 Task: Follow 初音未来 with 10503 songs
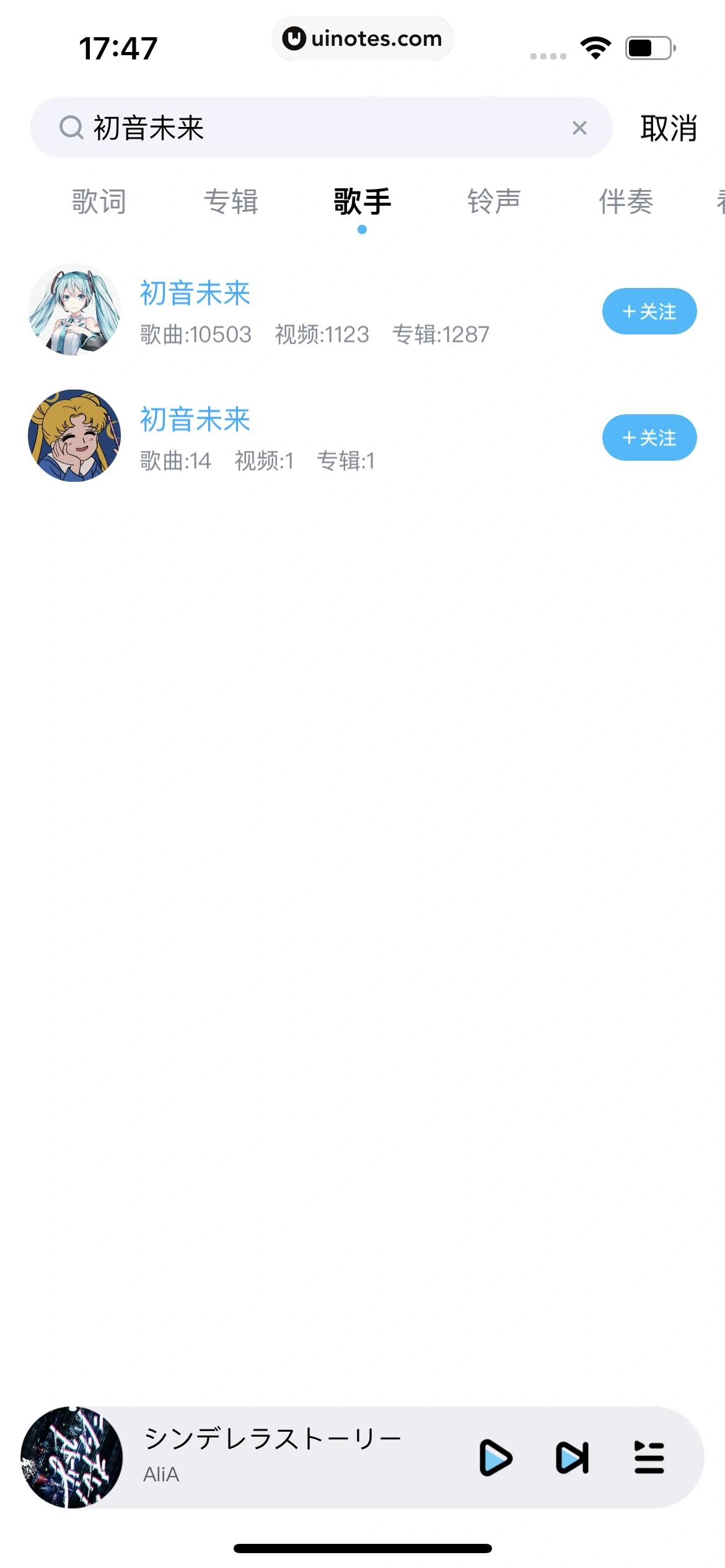(649, 311)
